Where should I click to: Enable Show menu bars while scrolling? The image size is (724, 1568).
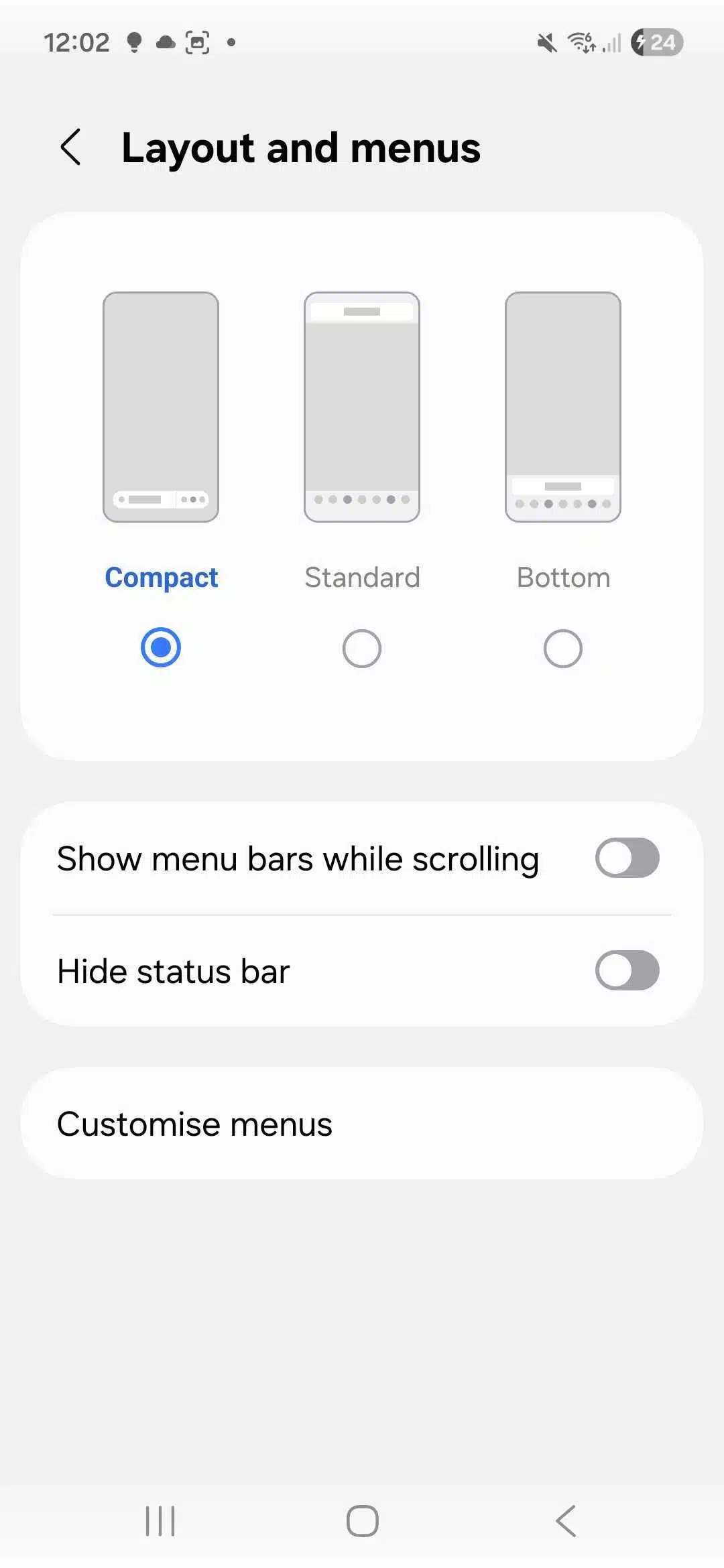tap(627, 858)
